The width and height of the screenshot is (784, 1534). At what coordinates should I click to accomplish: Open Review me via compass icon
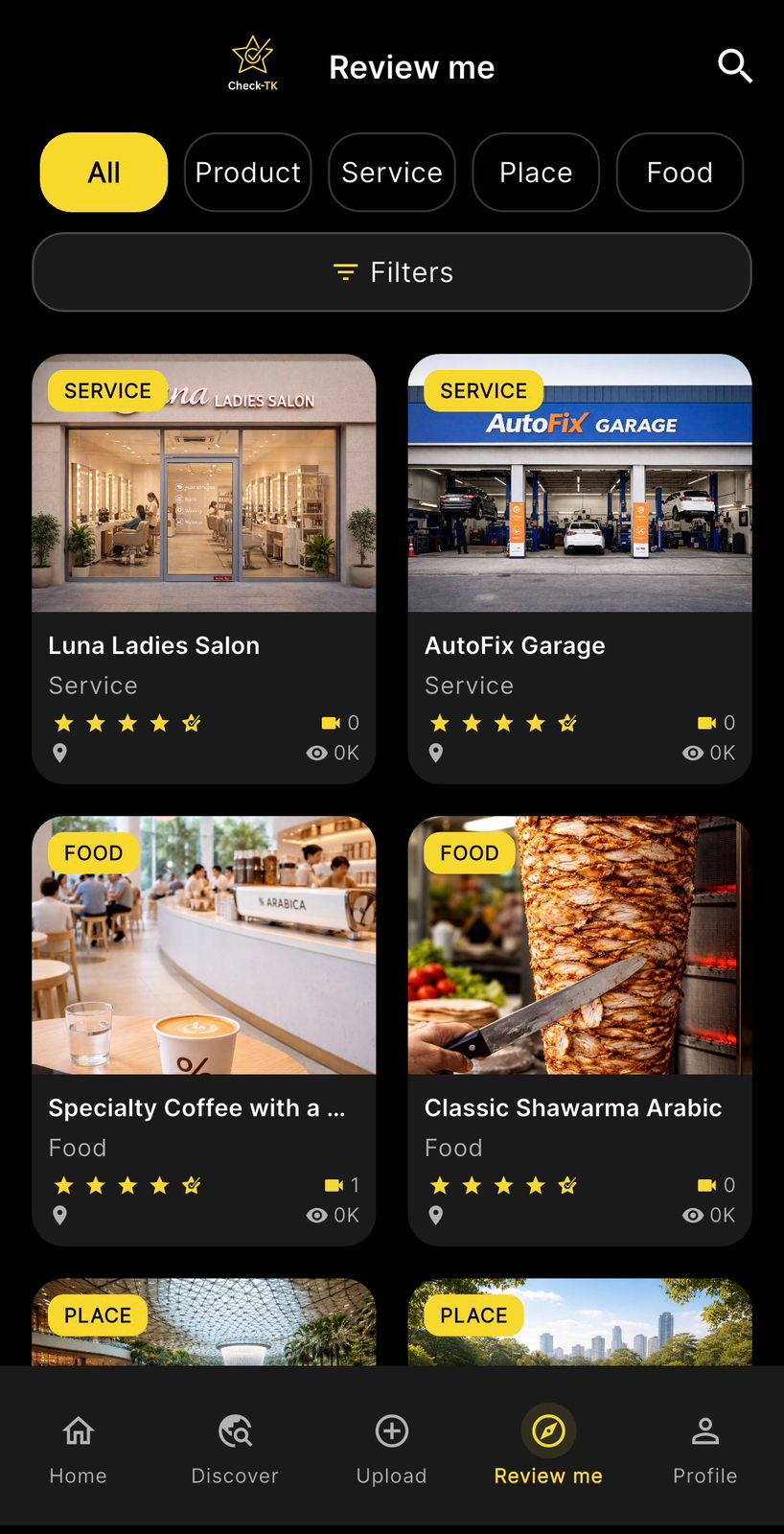[547, 1430]
